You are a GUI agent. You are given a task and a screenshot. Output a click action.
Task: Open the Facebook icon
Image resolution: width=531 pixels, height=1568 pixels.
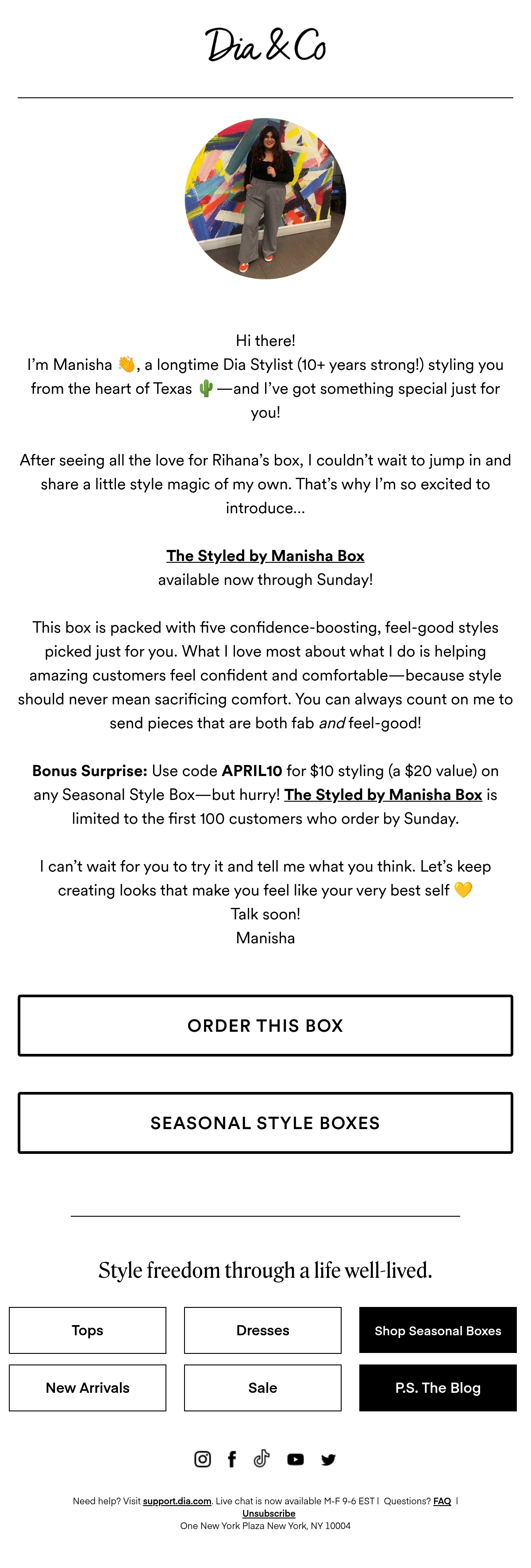pos(232,1459)
